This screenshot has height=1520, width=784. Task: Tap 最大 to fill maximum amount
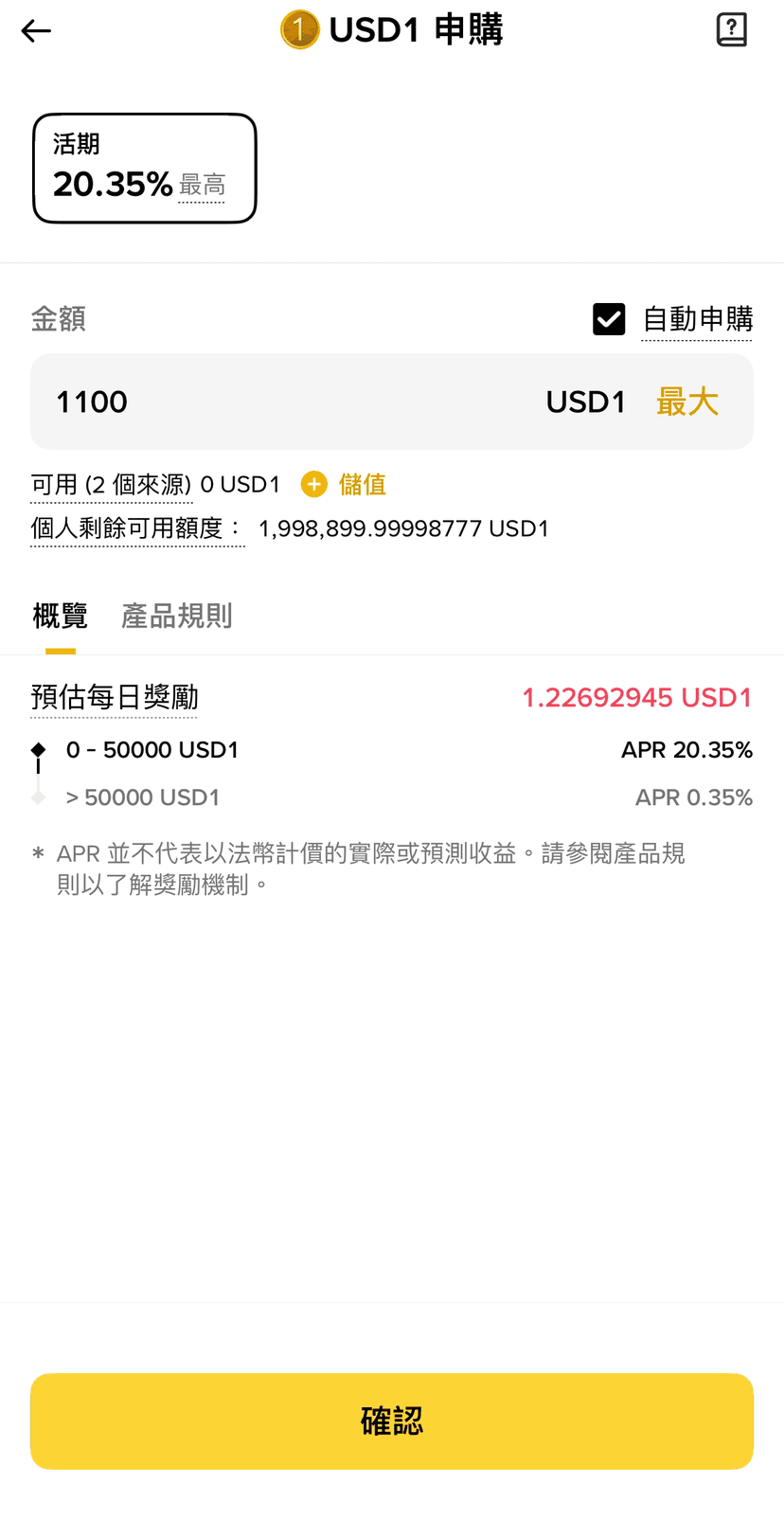pos(687,402)
